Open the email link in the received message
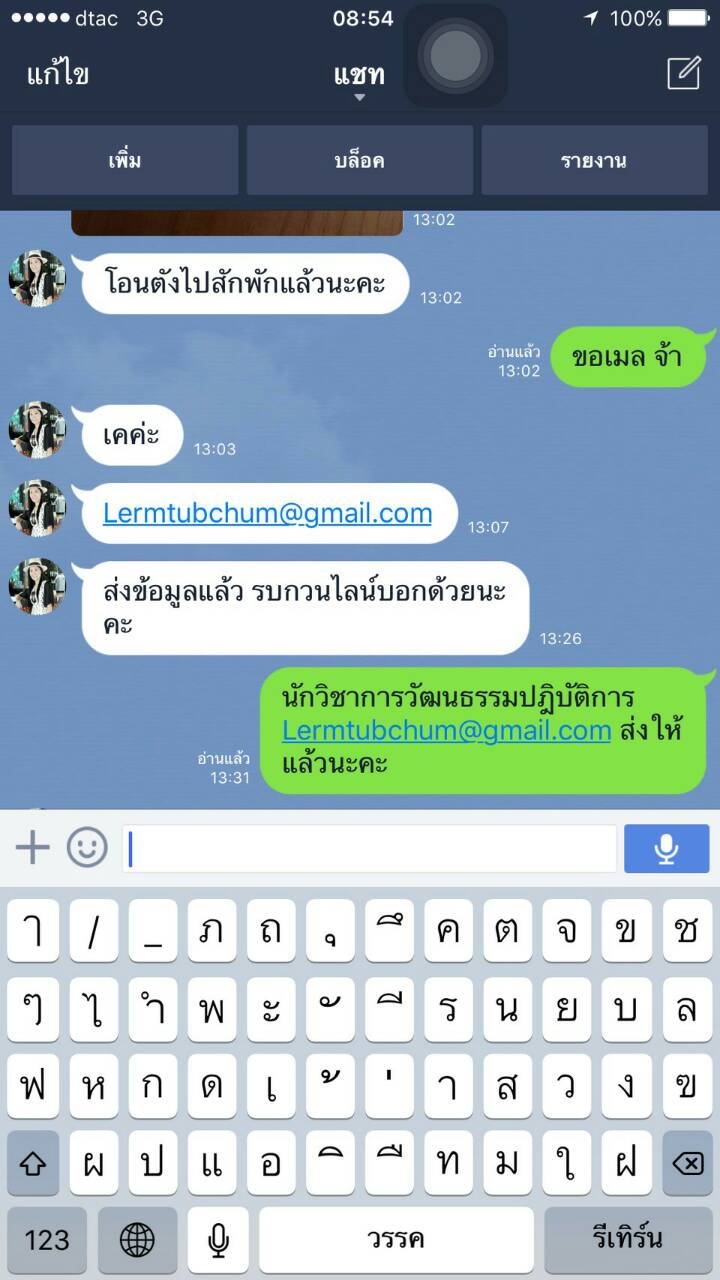The image size is (720, 1280). tap(268, 514)
